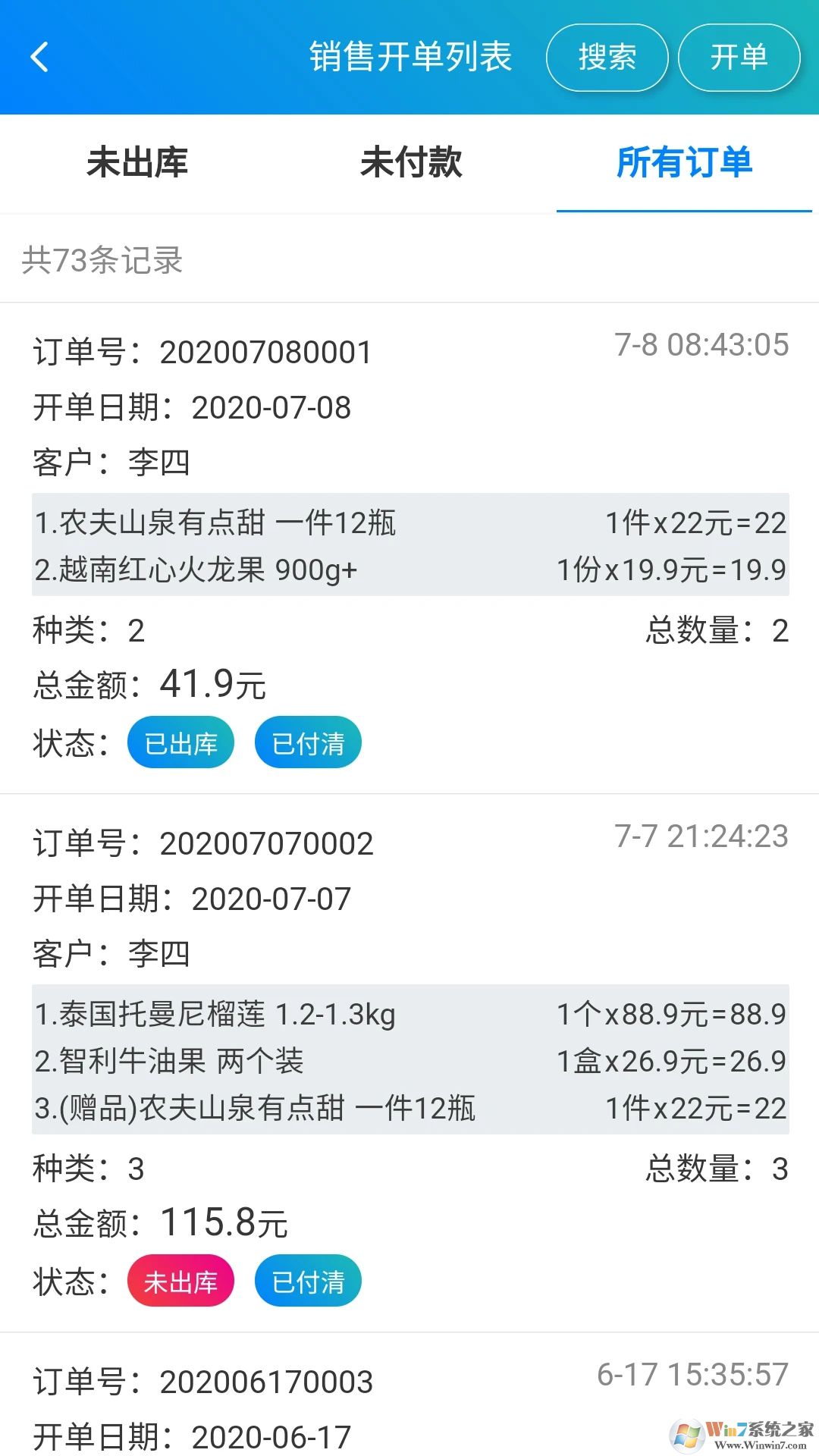Go back using the top-left arrow
Image resolution: width=819 pixels, height=1456 pixels.
point(39,57)
